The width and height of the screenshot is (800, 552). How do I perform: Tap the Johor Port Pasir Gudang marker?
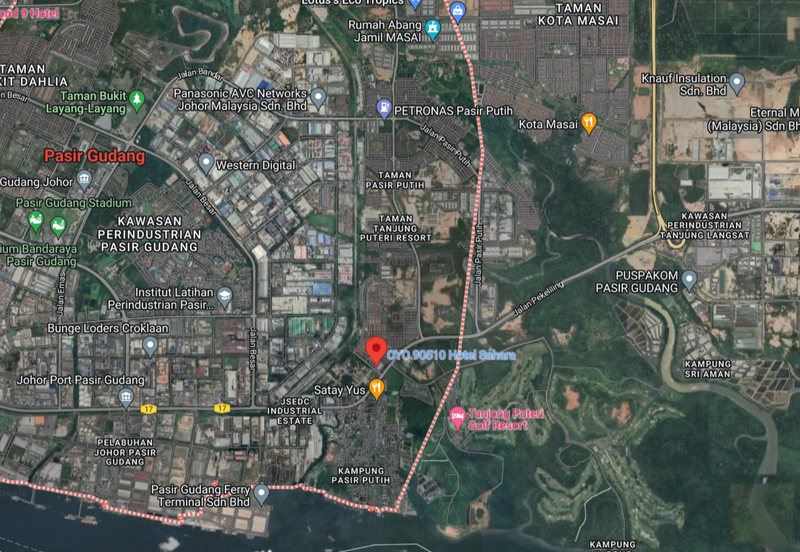tap(125, 398)
